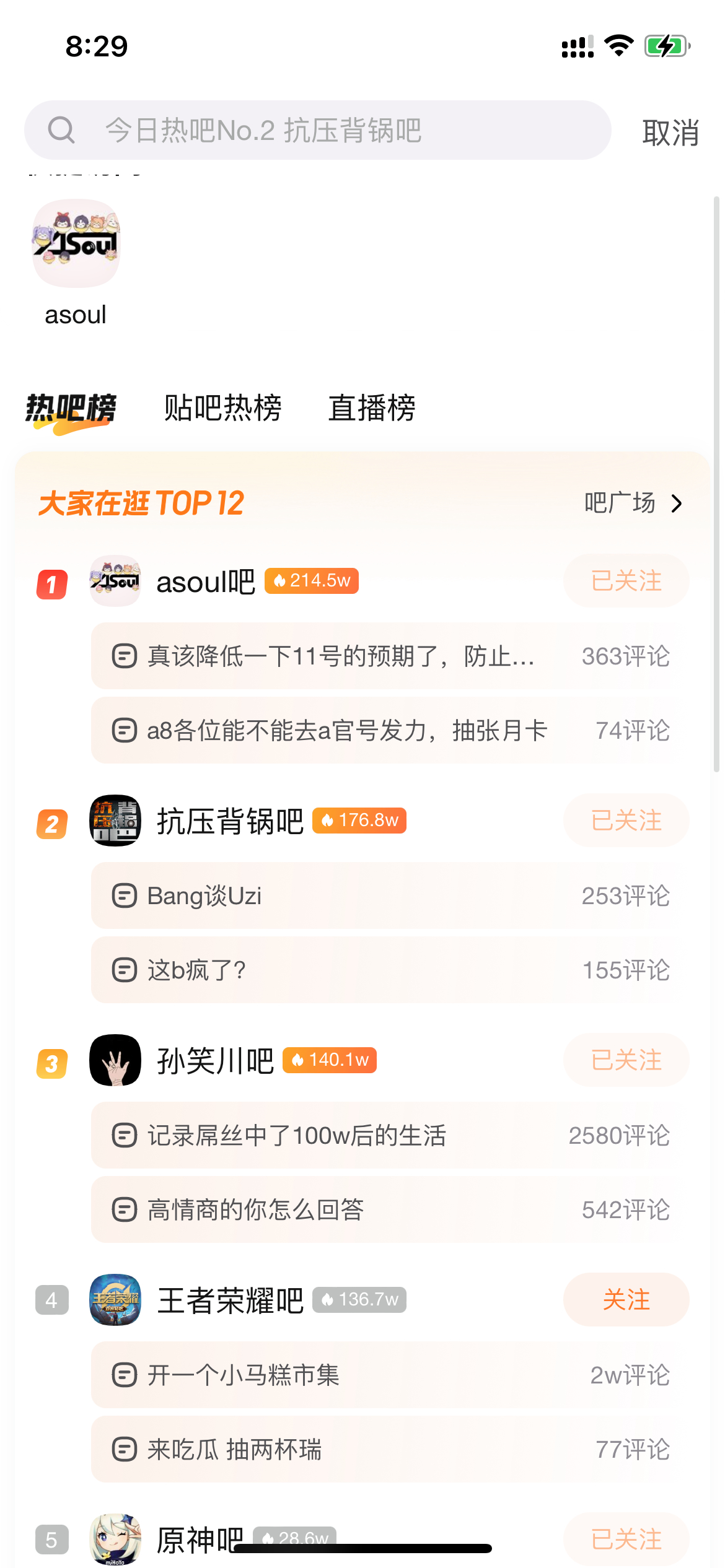Cancel the search with 取消

coord(670,133)
